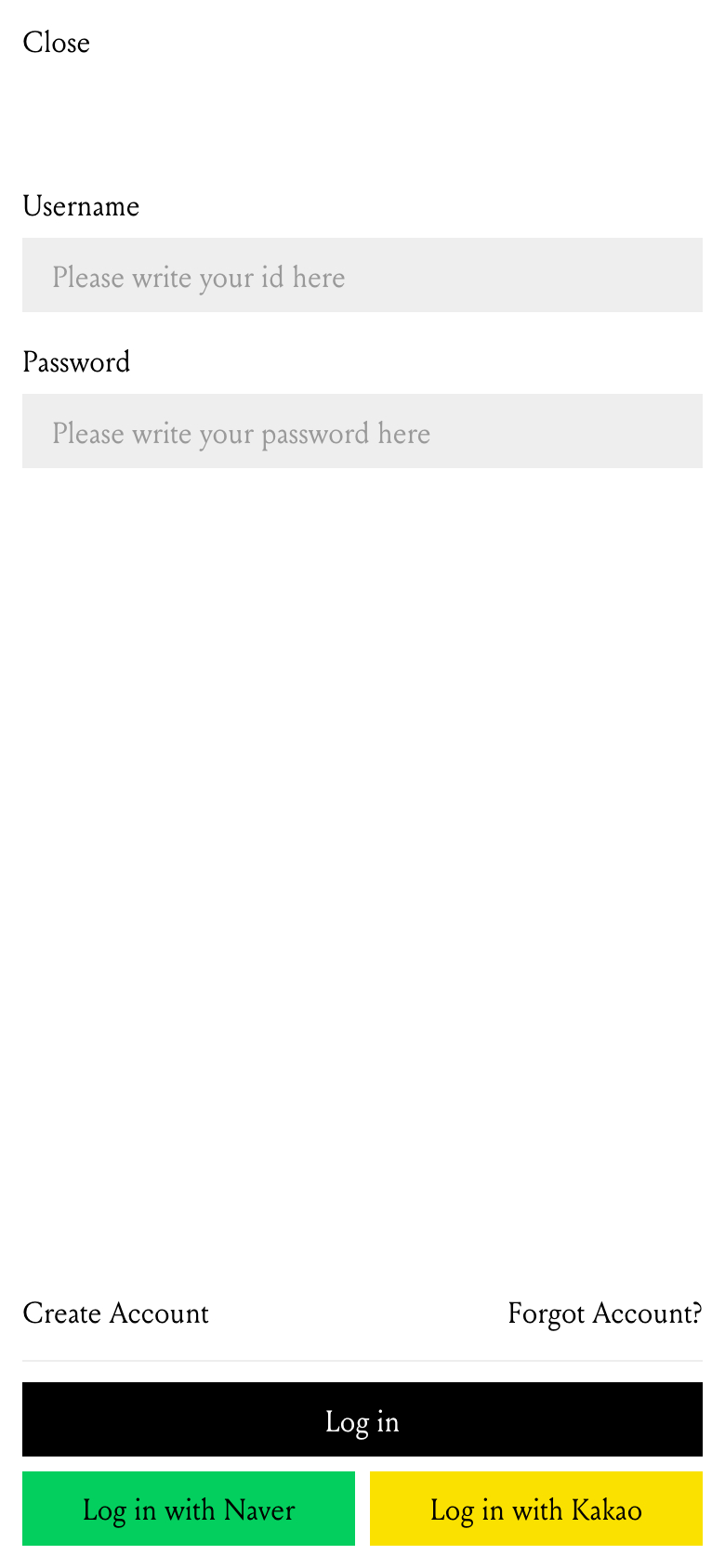Screen dimensions: 725x1568
Task: Tap Forgot Account? link
Action: pos(604,1313)
